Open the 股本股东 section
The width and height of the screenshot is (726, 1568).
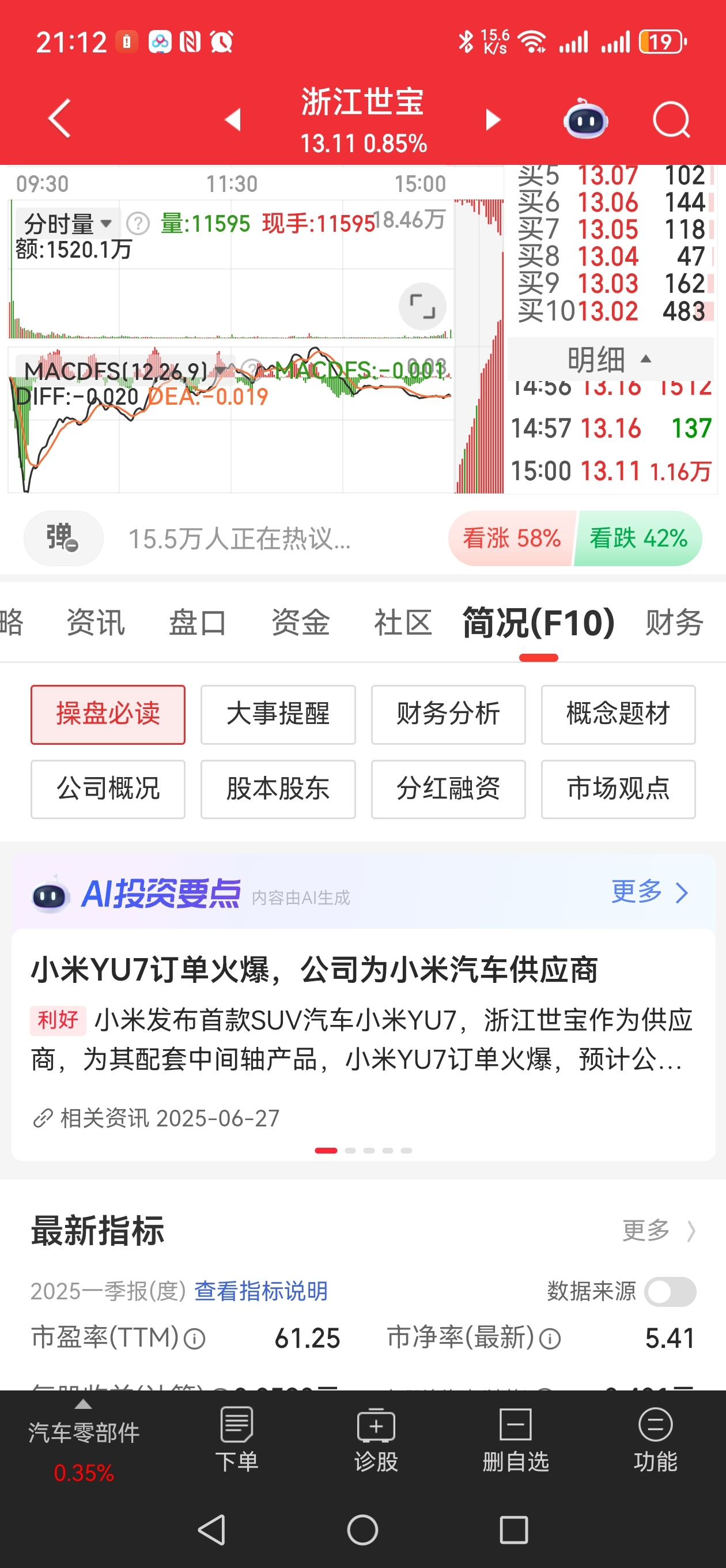click(278, 789)
